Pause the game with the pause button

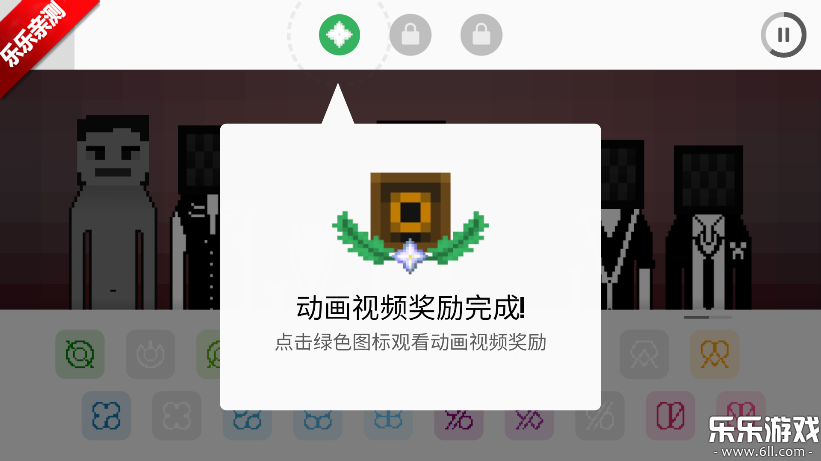(783, 36)
